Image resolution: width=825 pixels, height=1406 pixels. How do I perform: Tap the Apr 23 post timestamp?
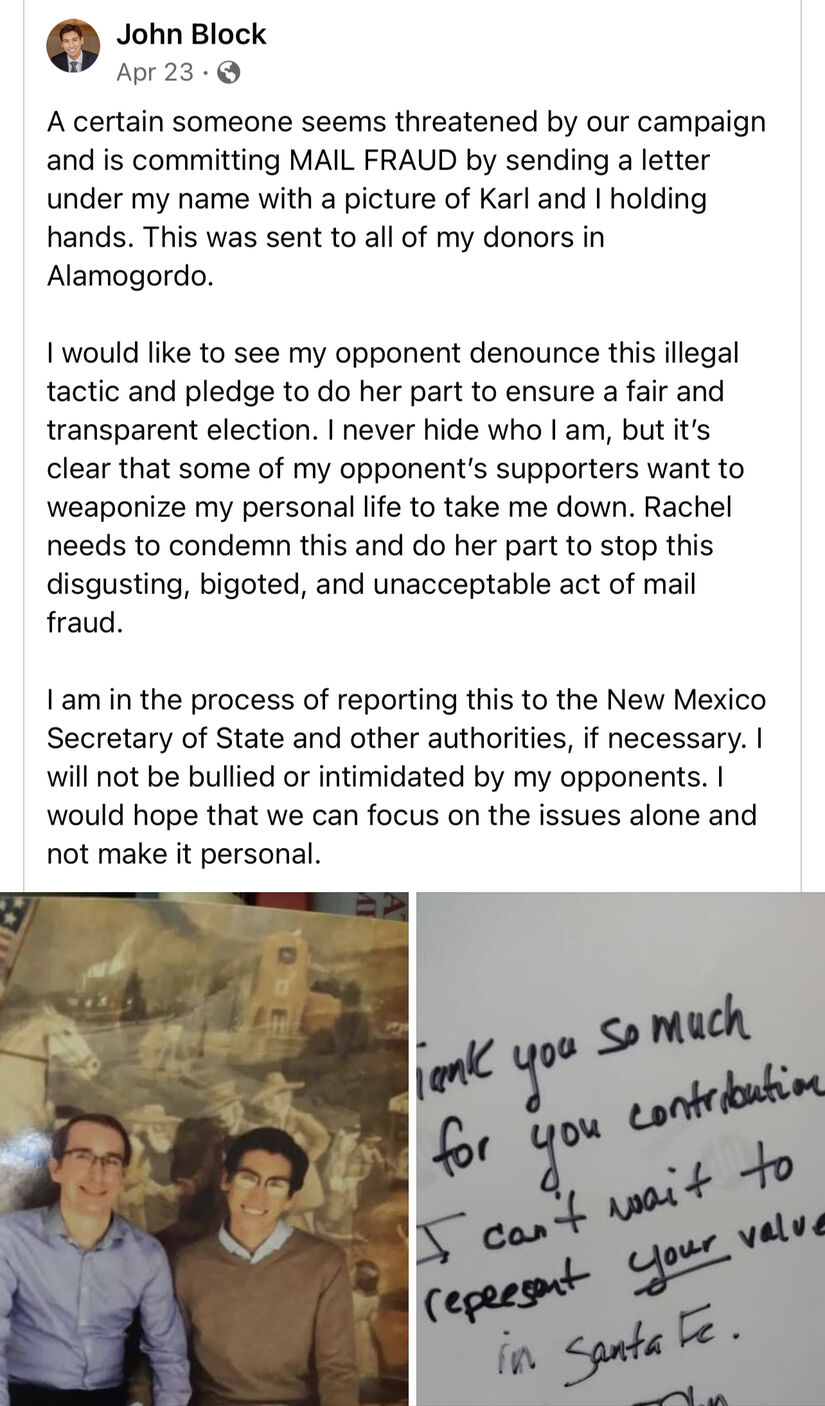(x=155, y=72)
